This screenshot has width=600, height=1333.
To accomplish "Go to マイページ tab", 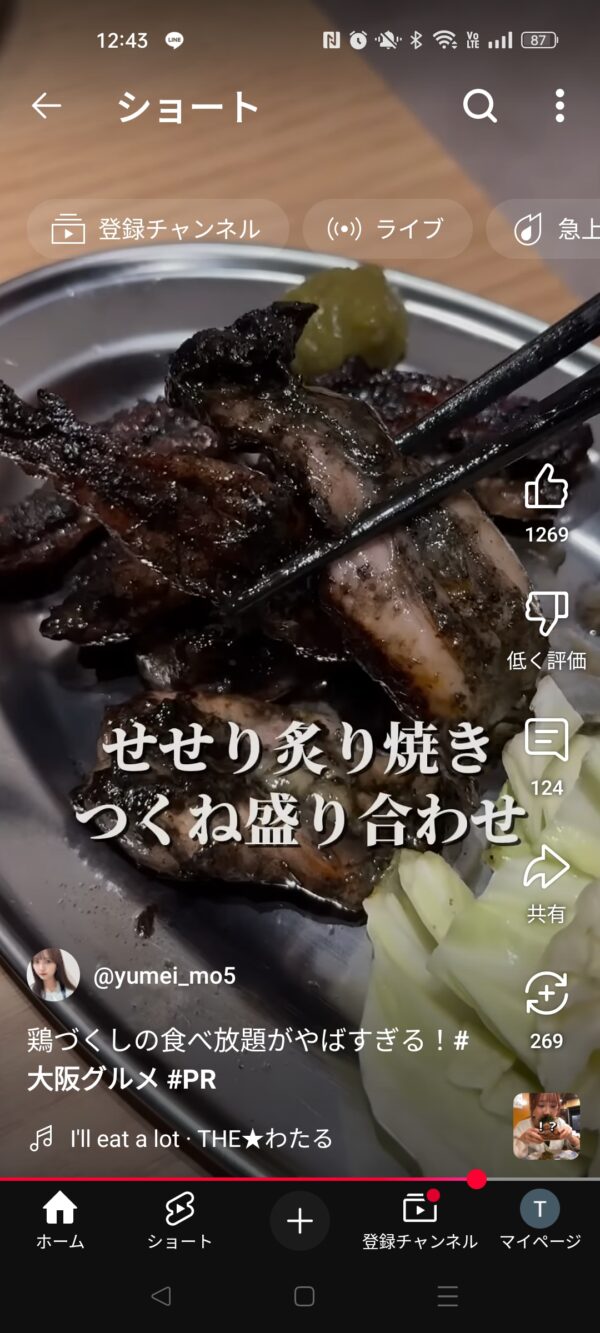I will 540,1221.
